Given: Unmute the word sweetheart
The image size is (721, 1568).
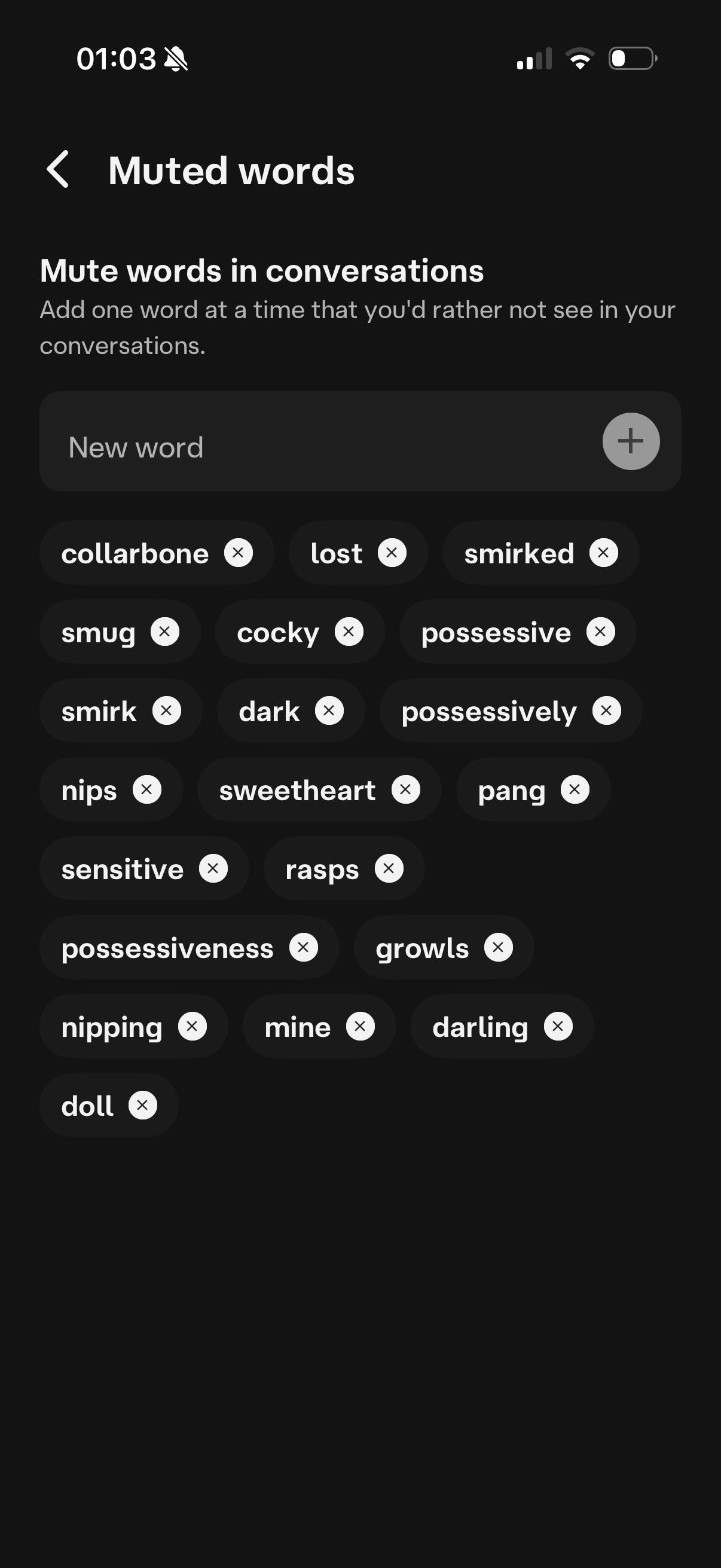Looking at the screenshot, I should click(x=406, y=790).
